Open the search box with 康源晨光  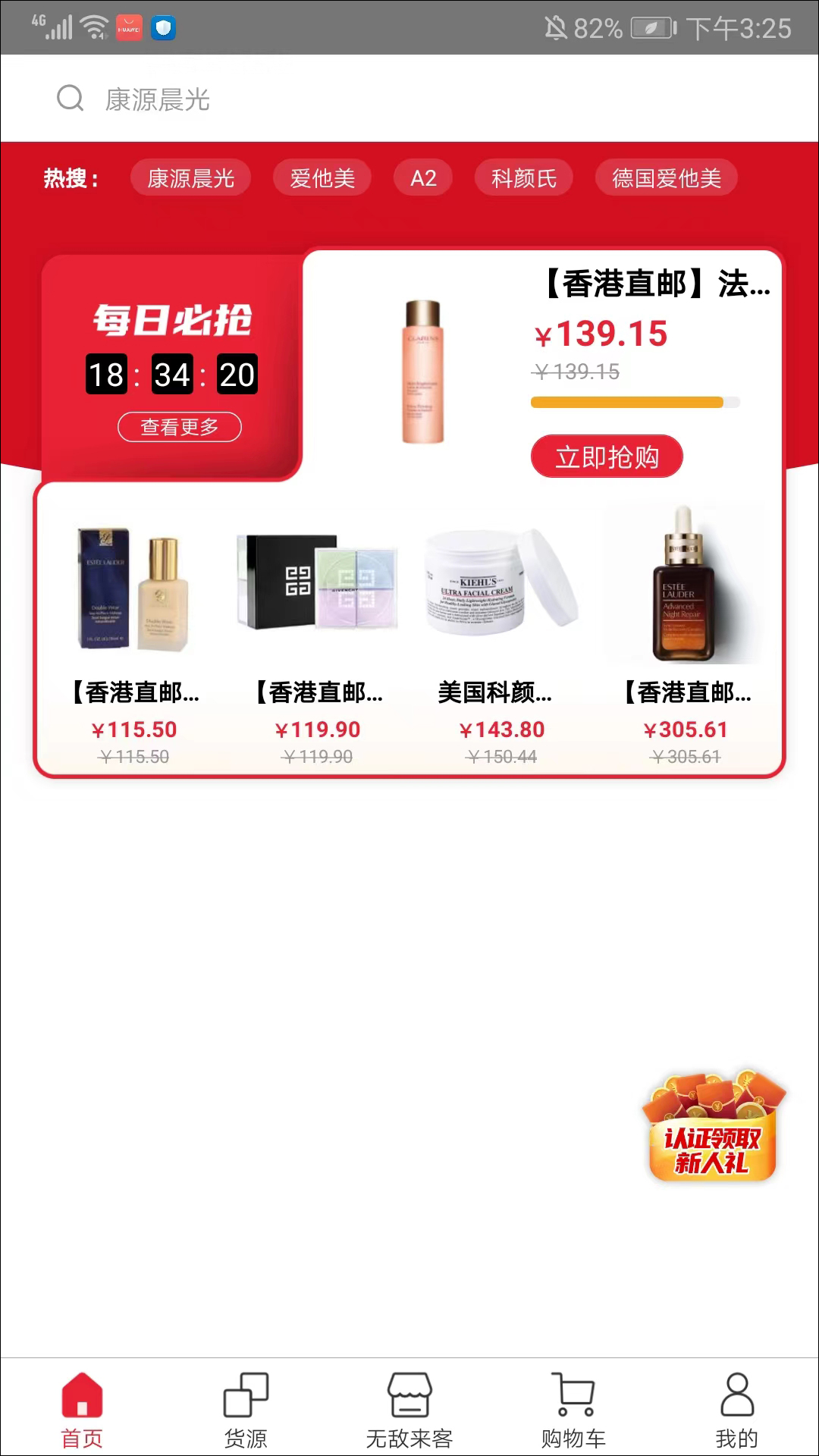pos(409,99)
